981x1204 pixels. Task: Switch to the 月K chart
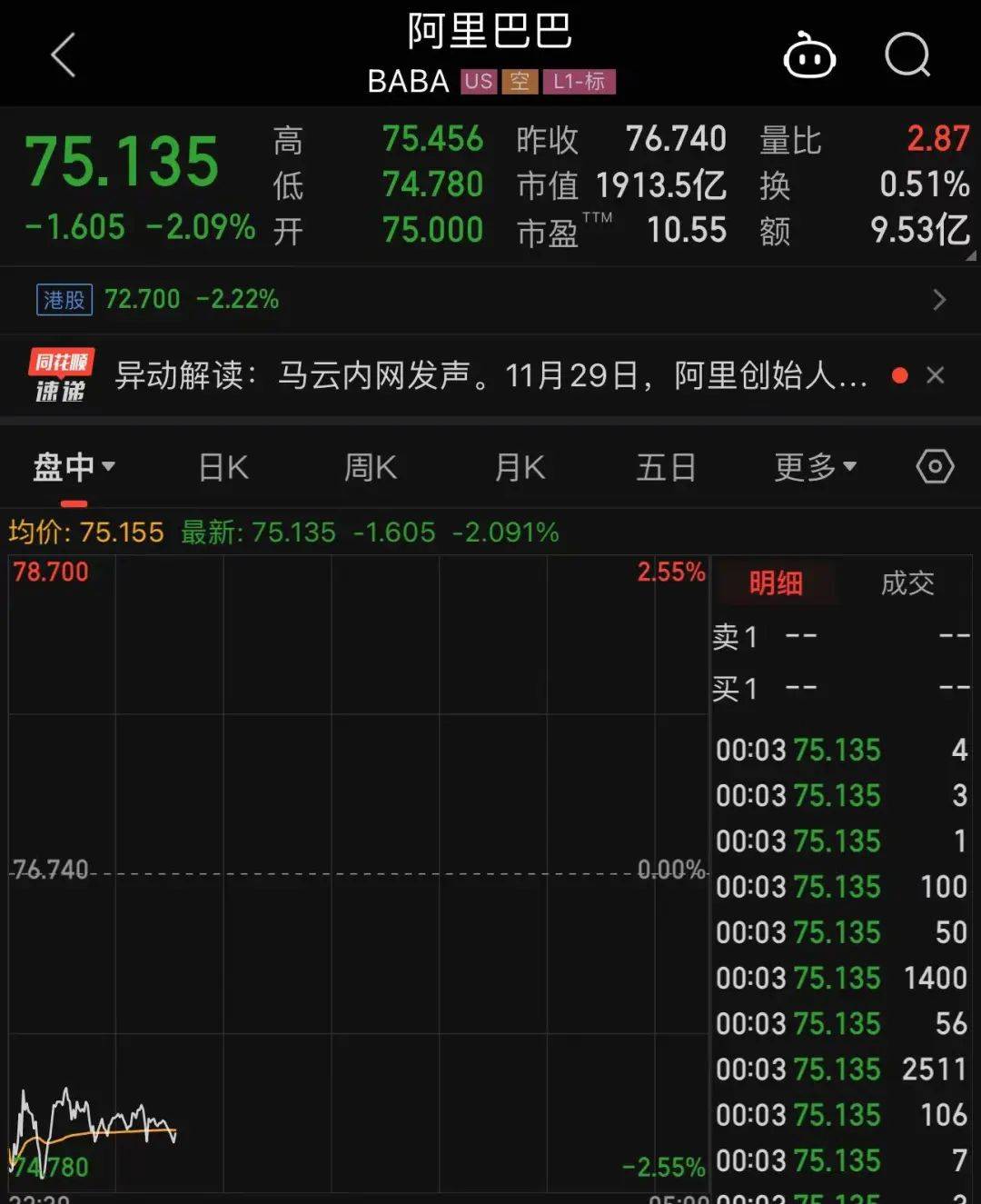[x=520, y=468]
